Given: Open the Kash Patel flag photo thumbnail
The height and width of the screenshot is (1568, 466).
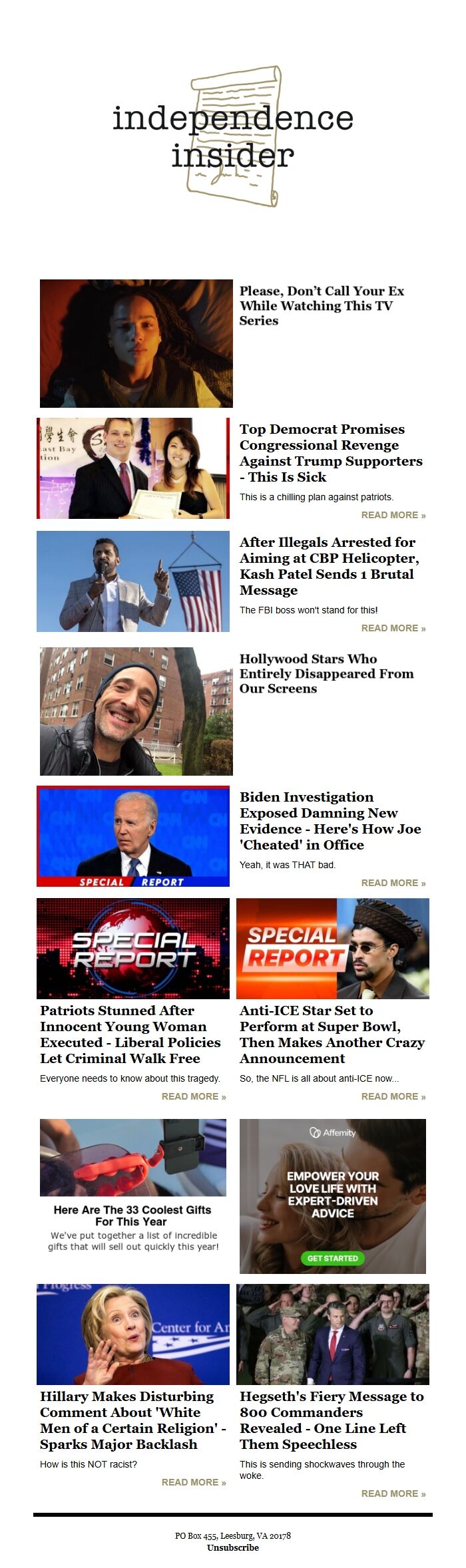Looking at the screenshot, I should point(133,581).
